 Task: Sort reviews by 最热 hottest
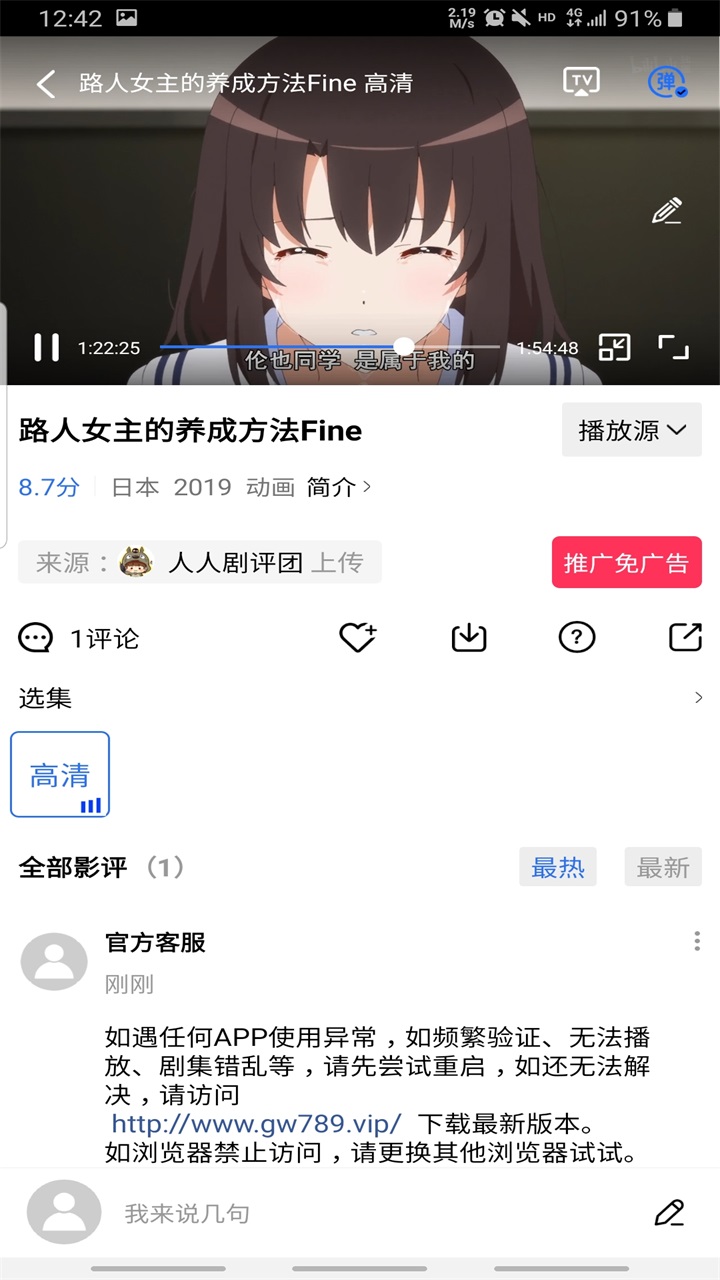point(558,868)
